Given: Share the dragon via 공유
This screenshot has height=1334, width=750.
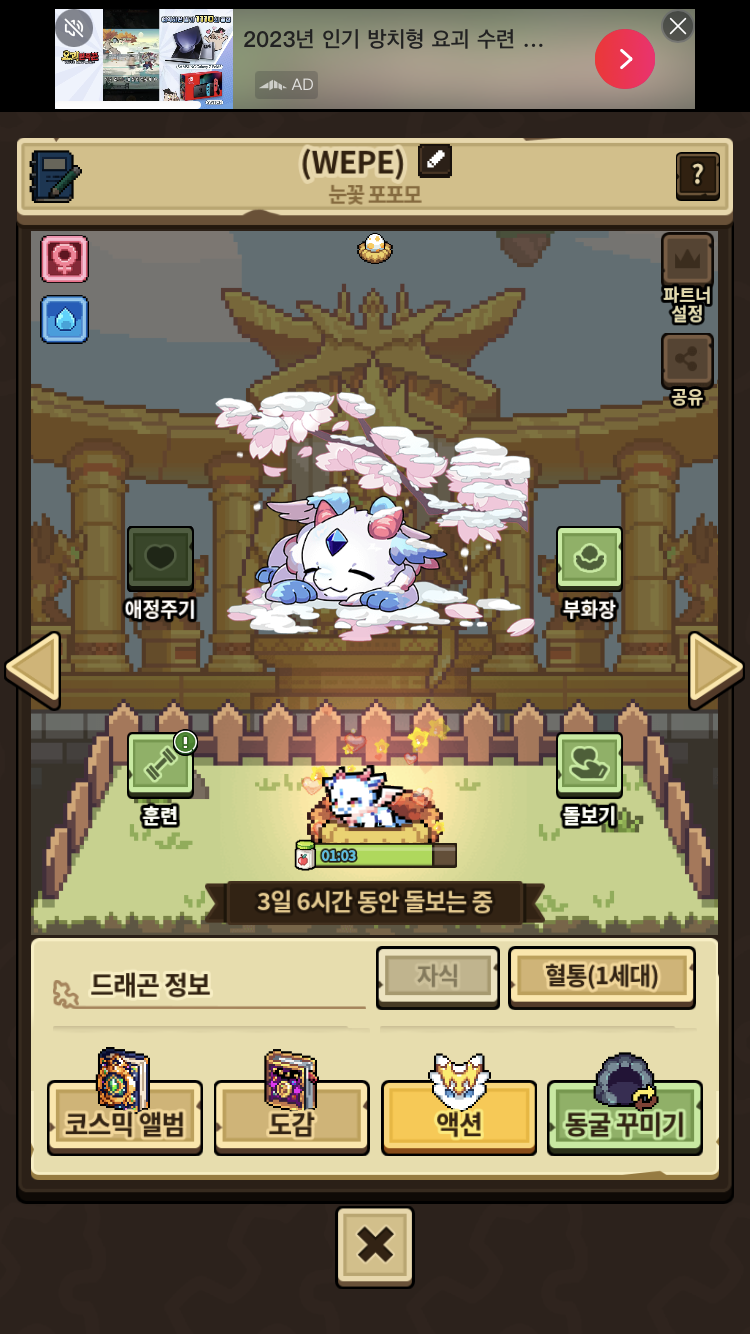Looking at the screenshot, I should [687, 361].
